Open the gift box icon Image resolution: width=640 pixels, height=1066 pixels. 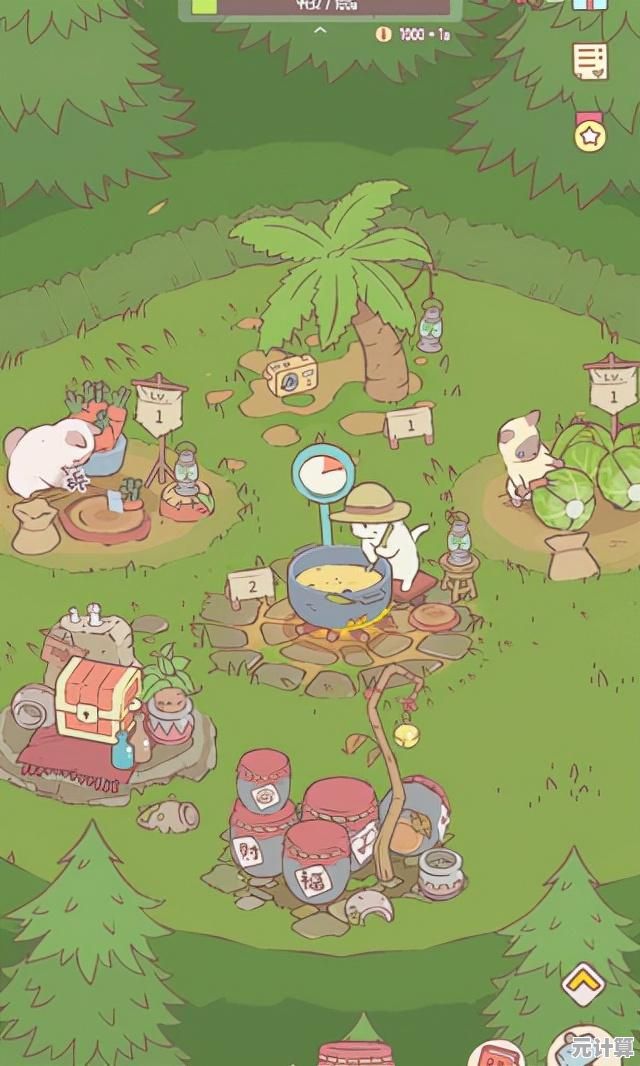(590, 4)
